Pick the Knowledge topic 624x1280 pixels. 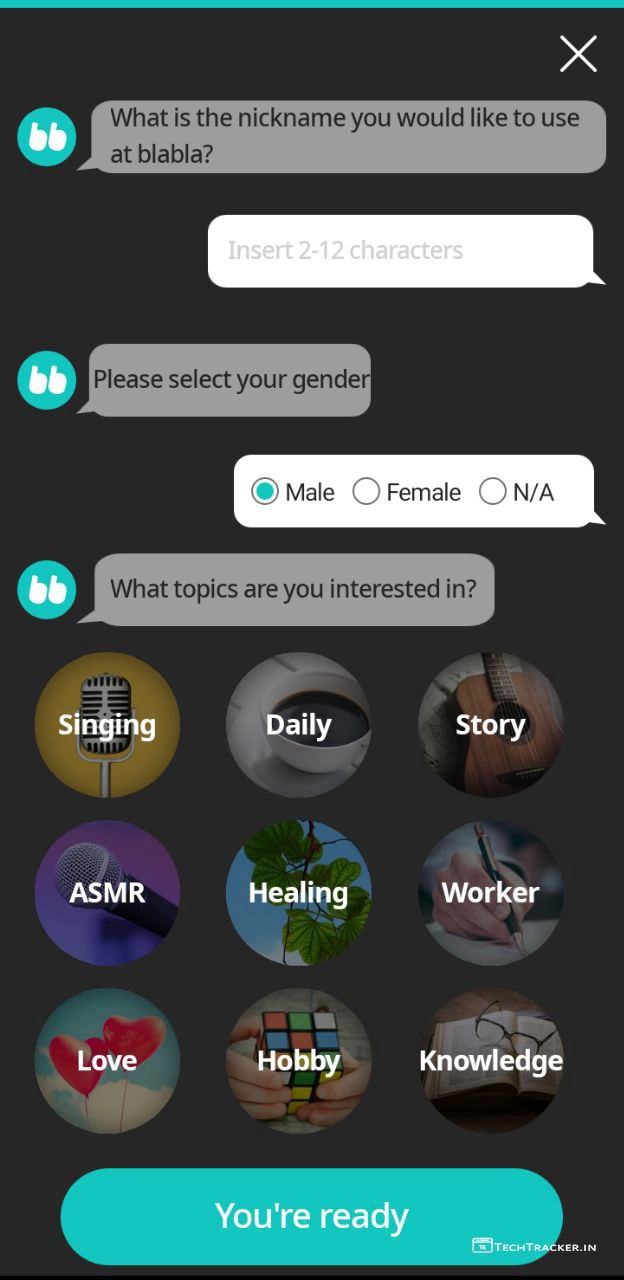[490, 1061]
